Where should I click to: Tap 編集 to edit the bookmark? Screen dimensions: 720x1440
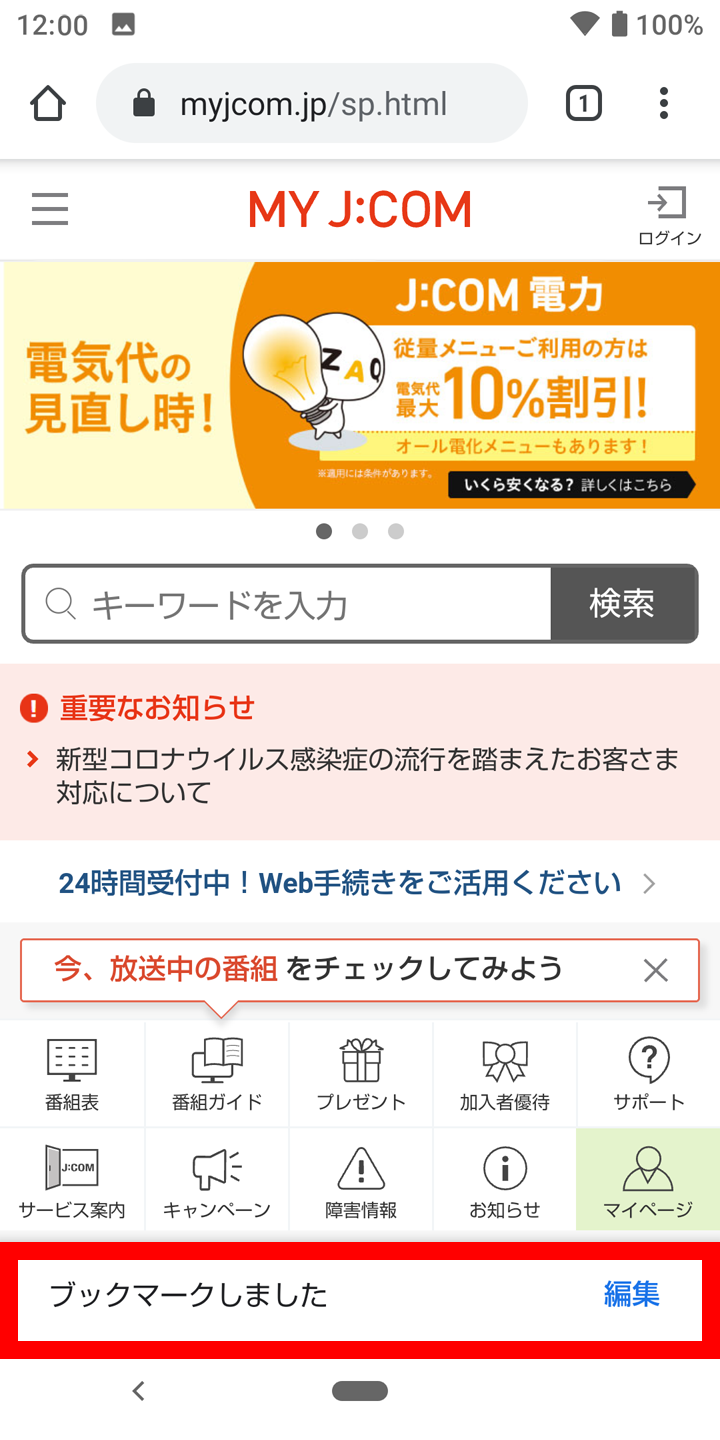coord(631,1295)
